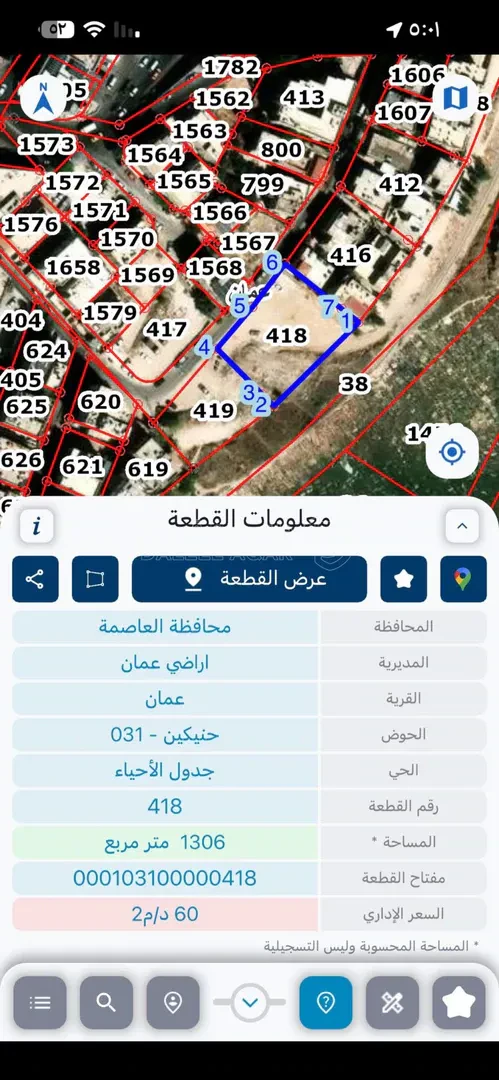Open the list menu in bottom toolbar

[x=40, y=1003]
